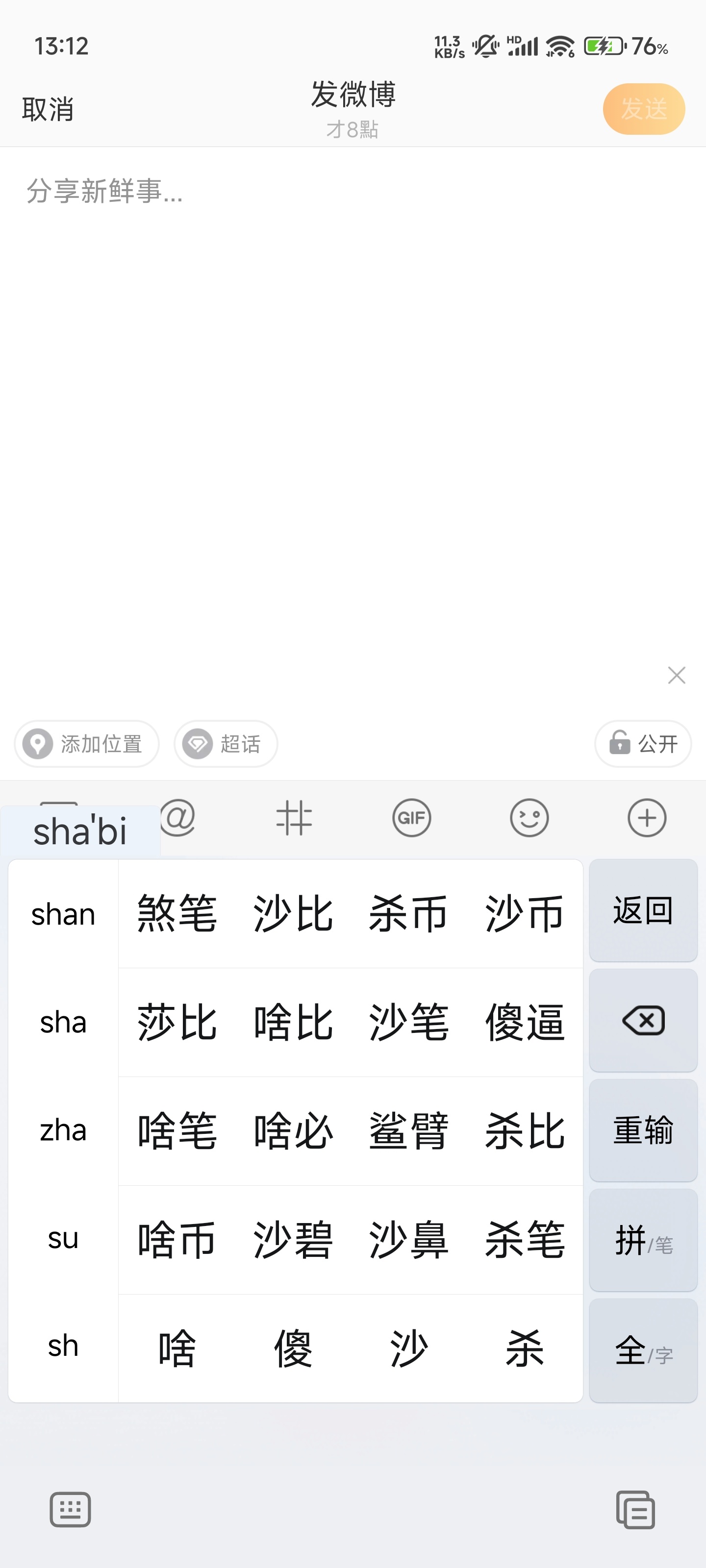Tap 重输 to re-enter pinyin

[643, 1130]
